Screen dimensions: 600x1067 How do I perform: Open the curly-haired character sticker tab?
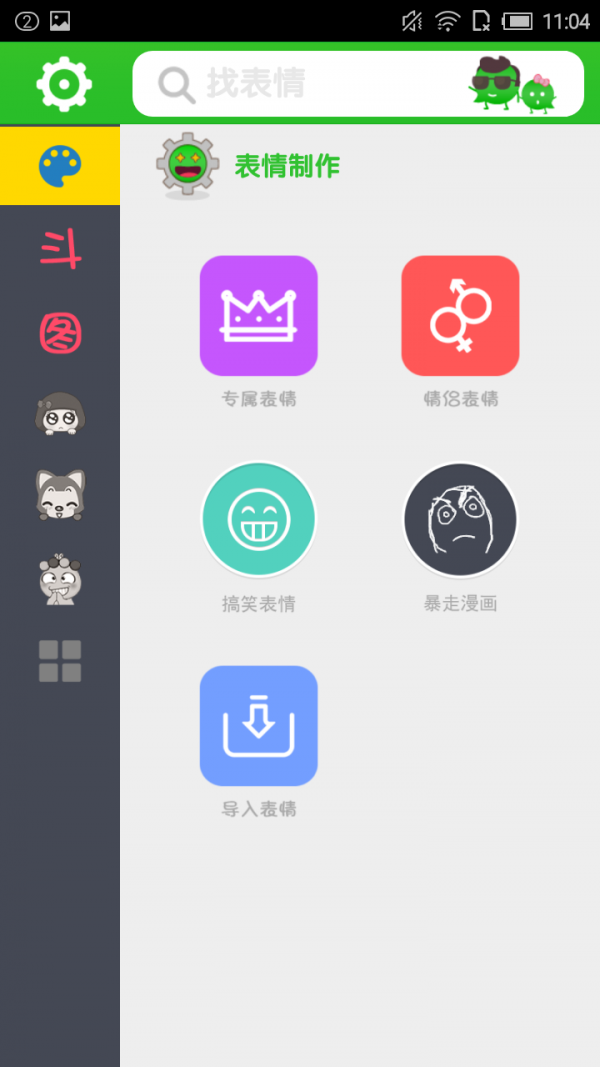(x=60, y=579)
